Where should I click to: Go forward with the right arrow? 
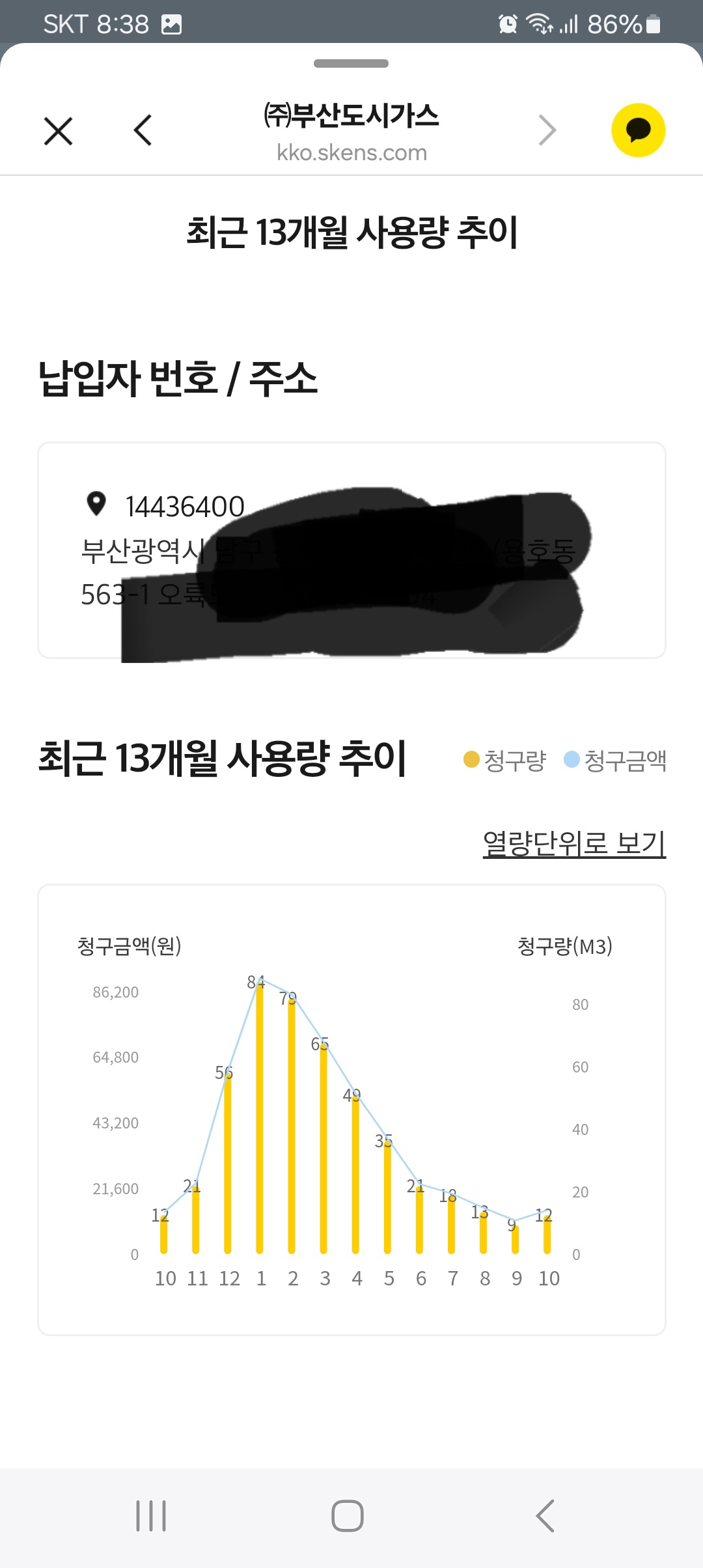coord(547,130)
